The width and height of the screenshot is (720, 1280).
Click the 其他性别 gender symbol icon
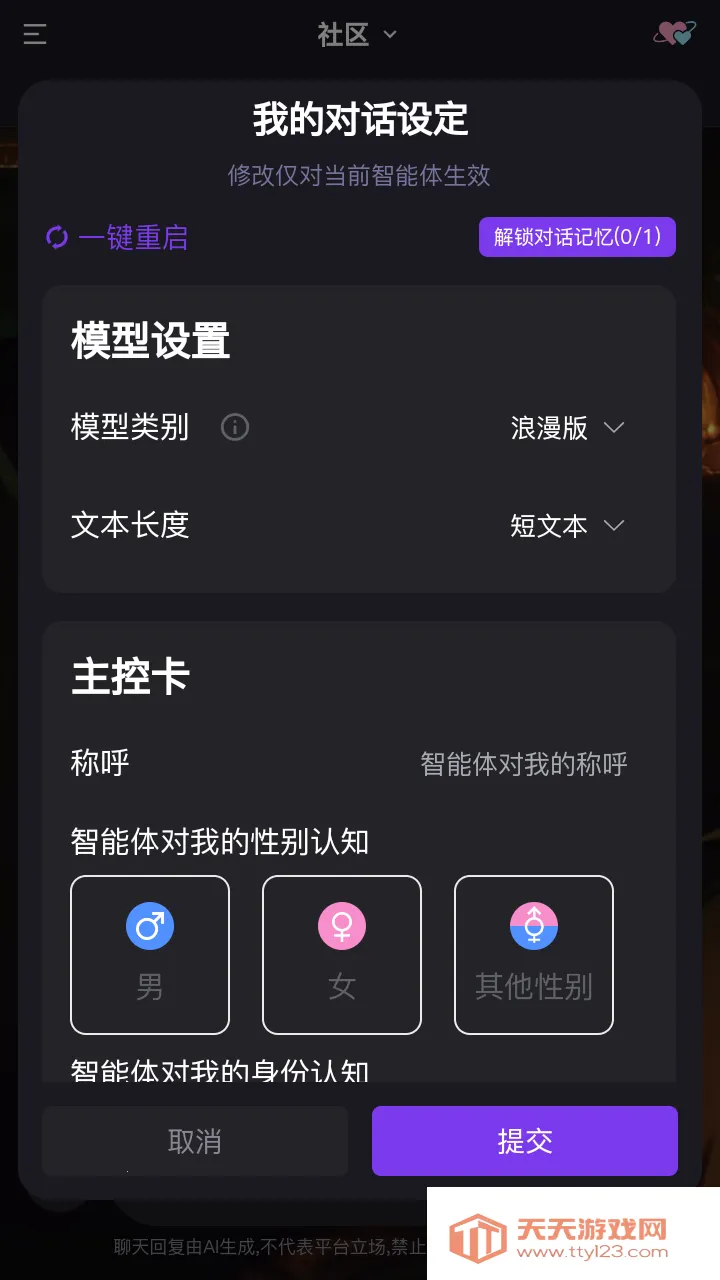(x=533, y=925)
